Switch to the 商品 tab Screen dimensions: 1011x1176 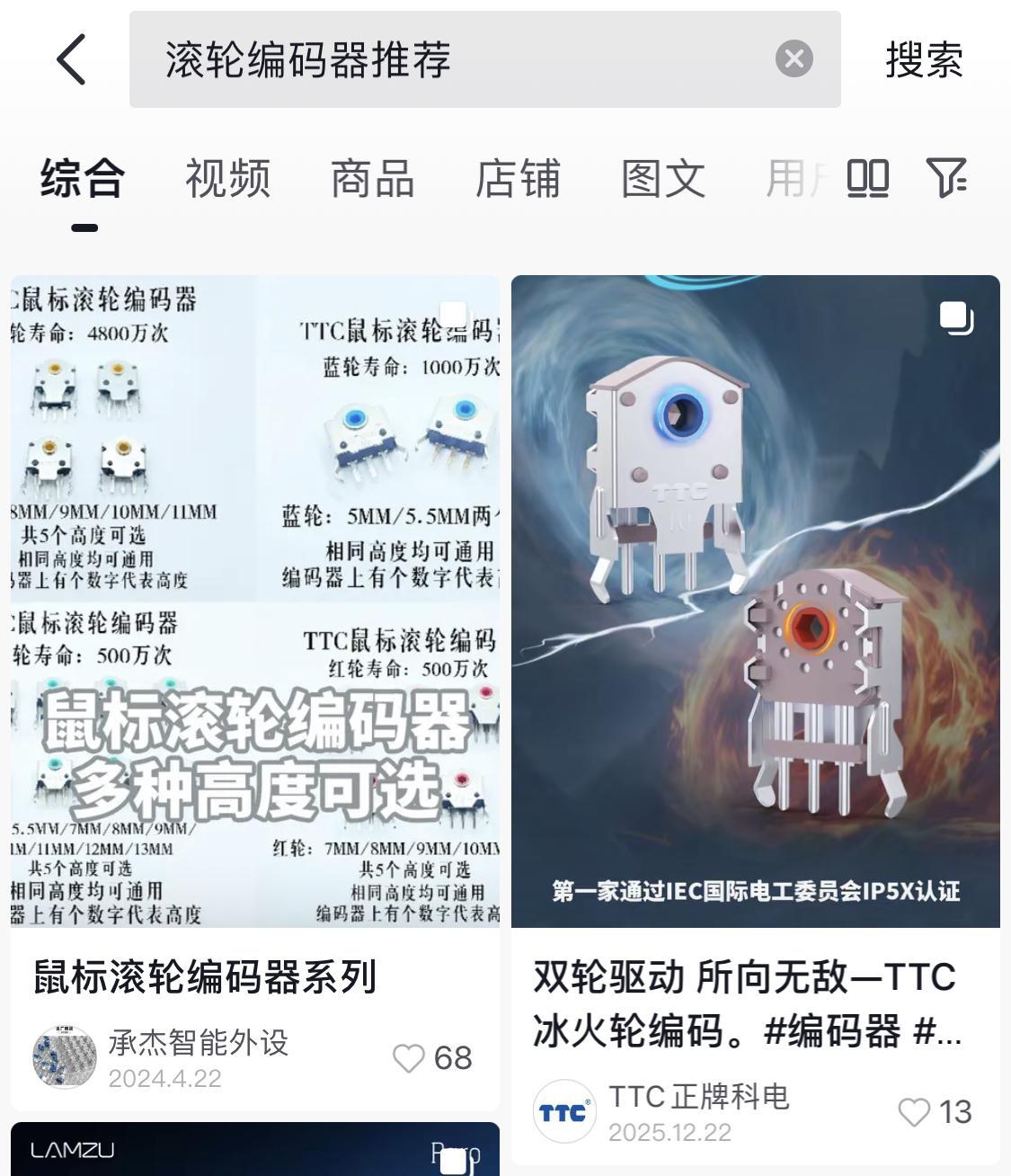[372, 178]
